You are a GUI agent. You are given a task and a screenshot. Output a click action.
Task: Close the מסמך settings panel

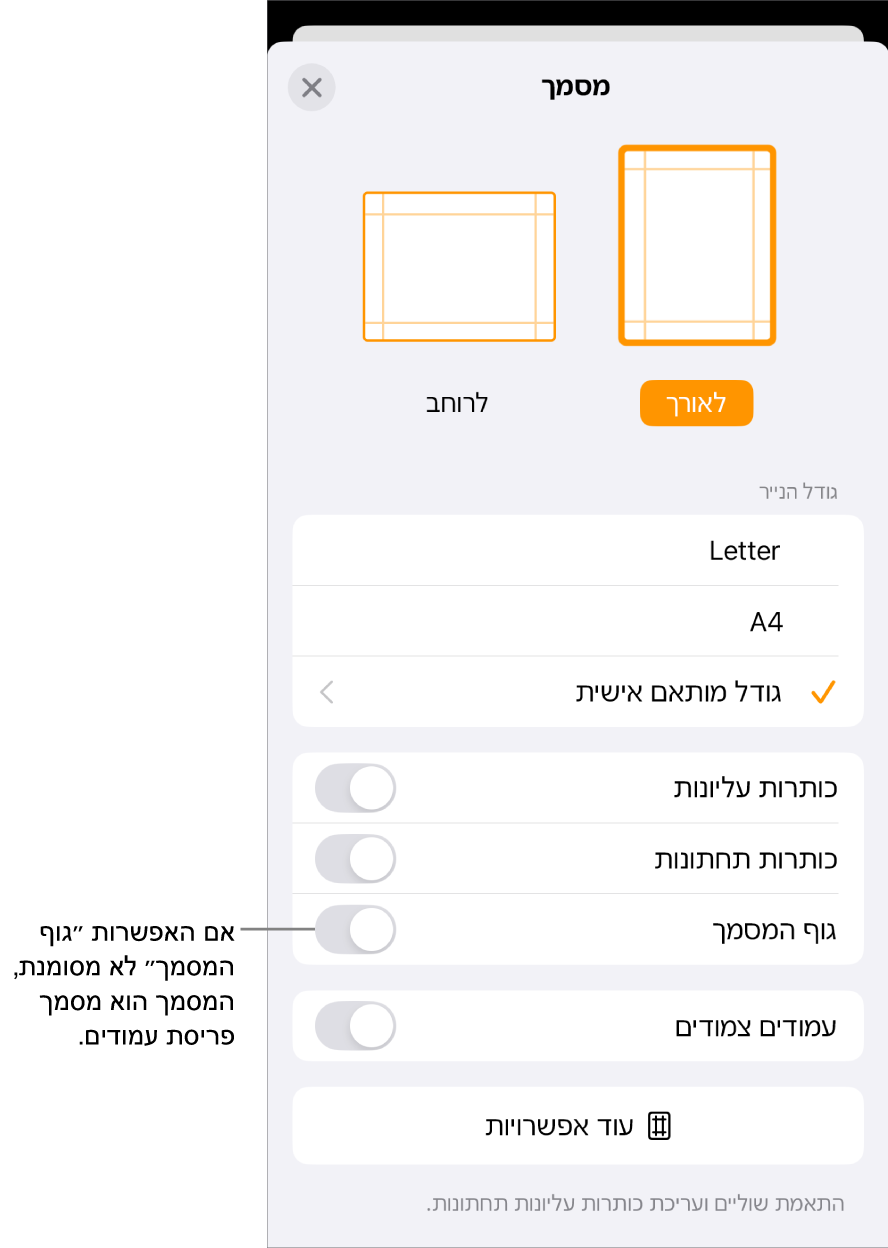click(311, 88)
